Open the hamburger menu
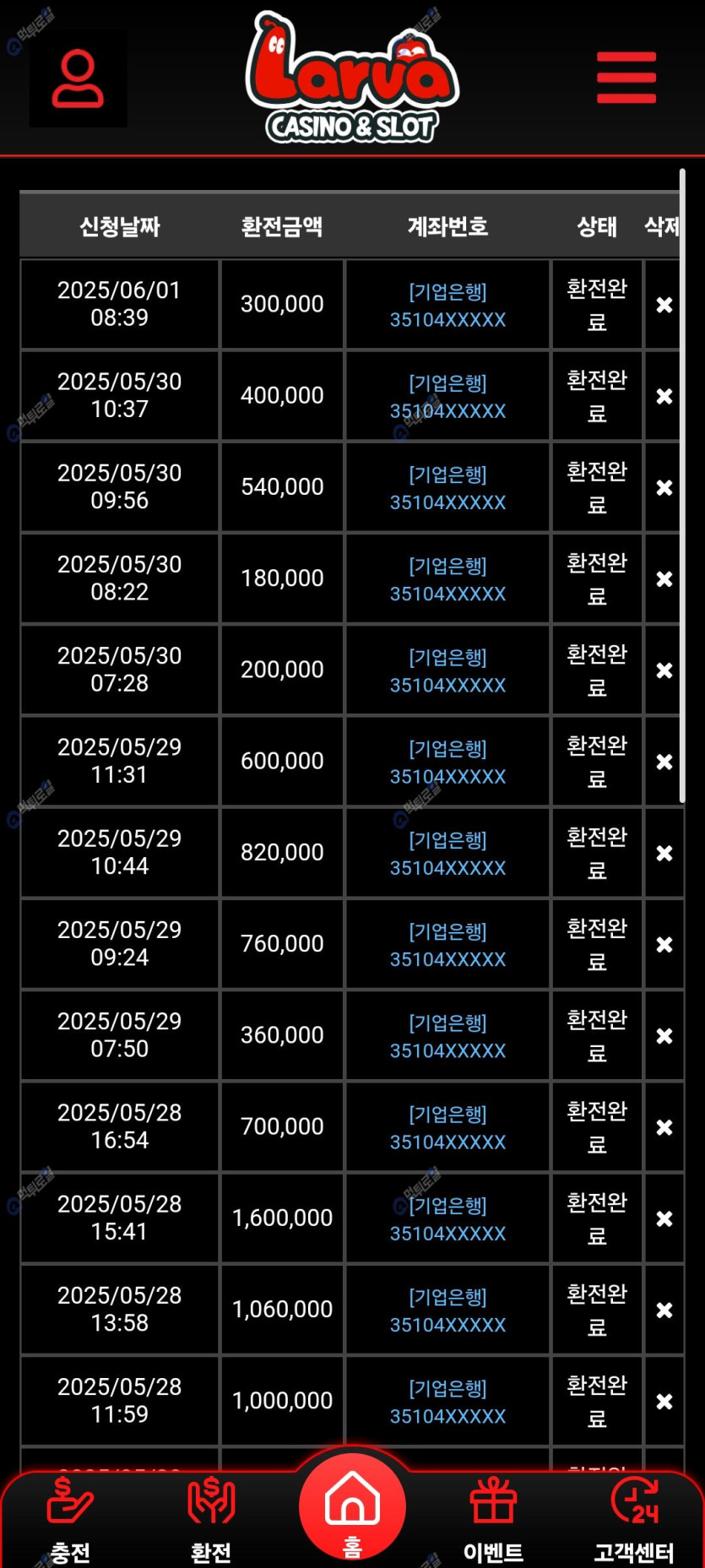The width and height of the screenshot is (705, 1568). tap(626, 78)
